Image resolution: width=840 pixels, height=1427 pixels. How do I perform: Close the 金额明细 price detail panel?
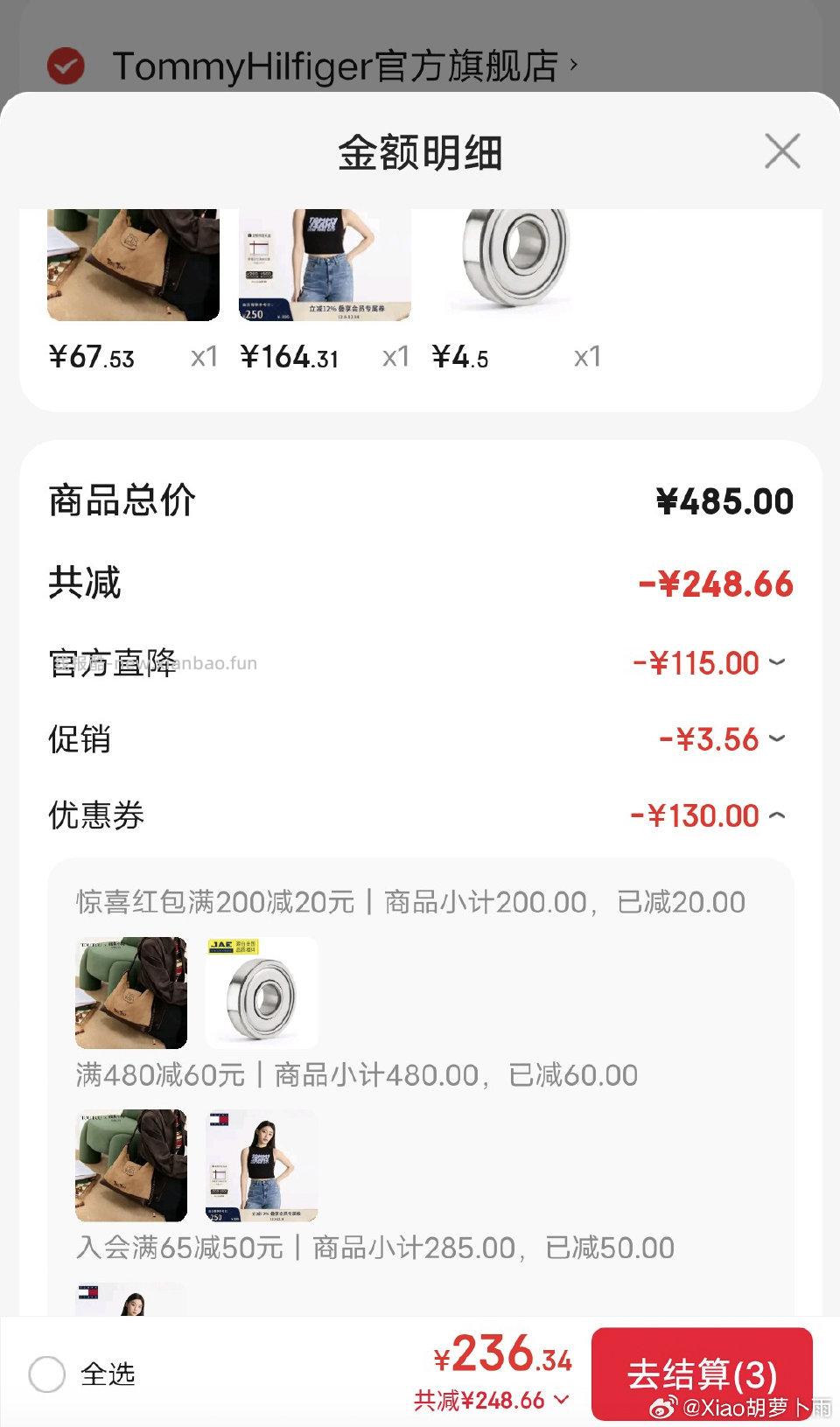[x=781, y=150]
